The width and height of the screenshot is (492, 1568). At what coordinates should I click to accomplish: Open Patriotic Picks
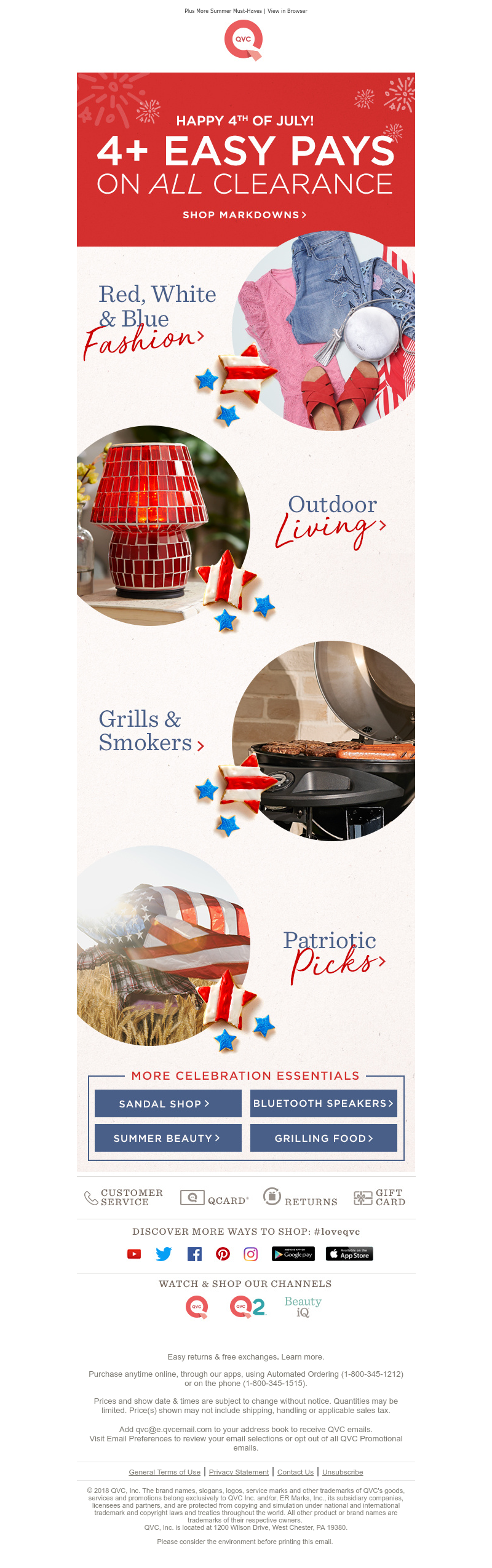click(x=332, y=953)
